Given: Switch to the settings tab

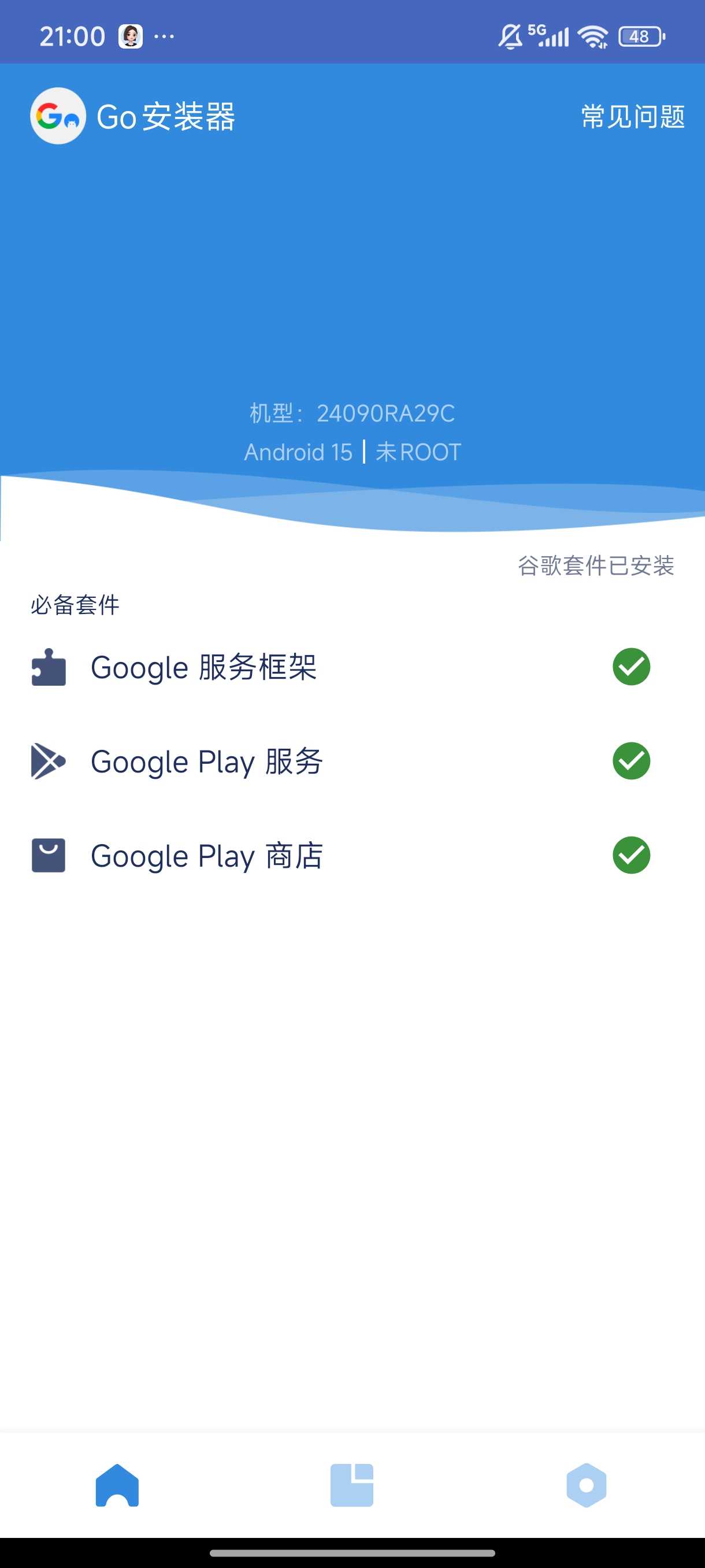Looking at the screenshot, I should click(586, 1485).
